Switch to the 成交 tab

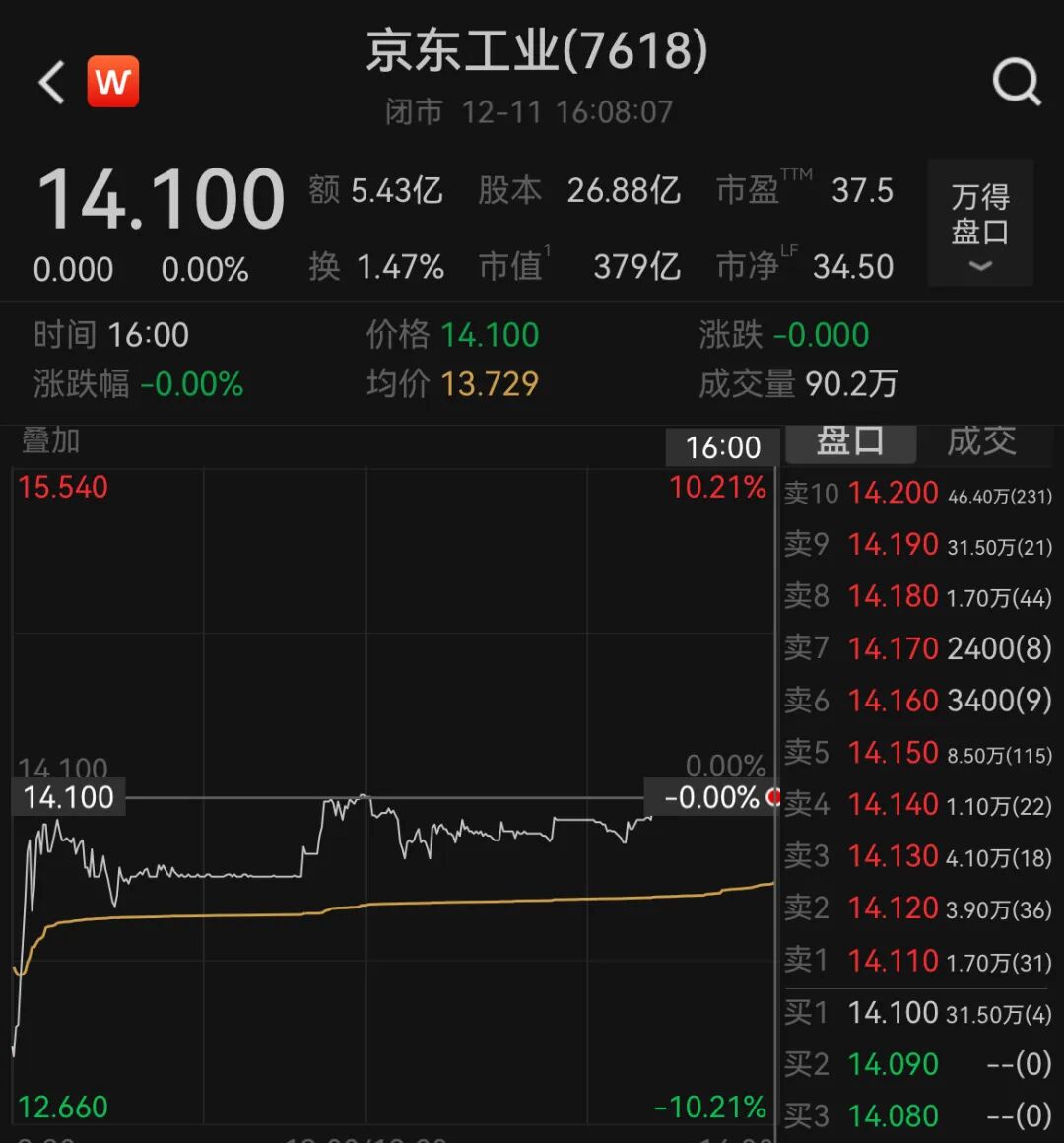click(980, 442)
